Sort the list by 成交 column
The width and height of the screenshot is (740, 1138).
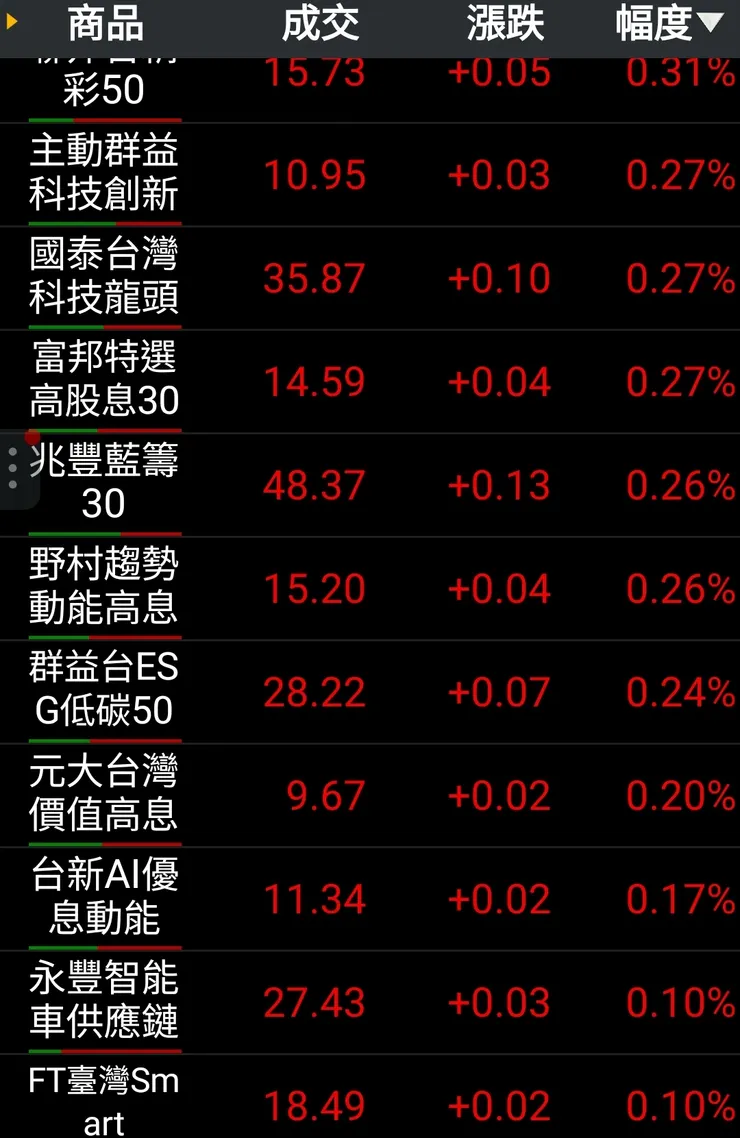pos(320,26)
